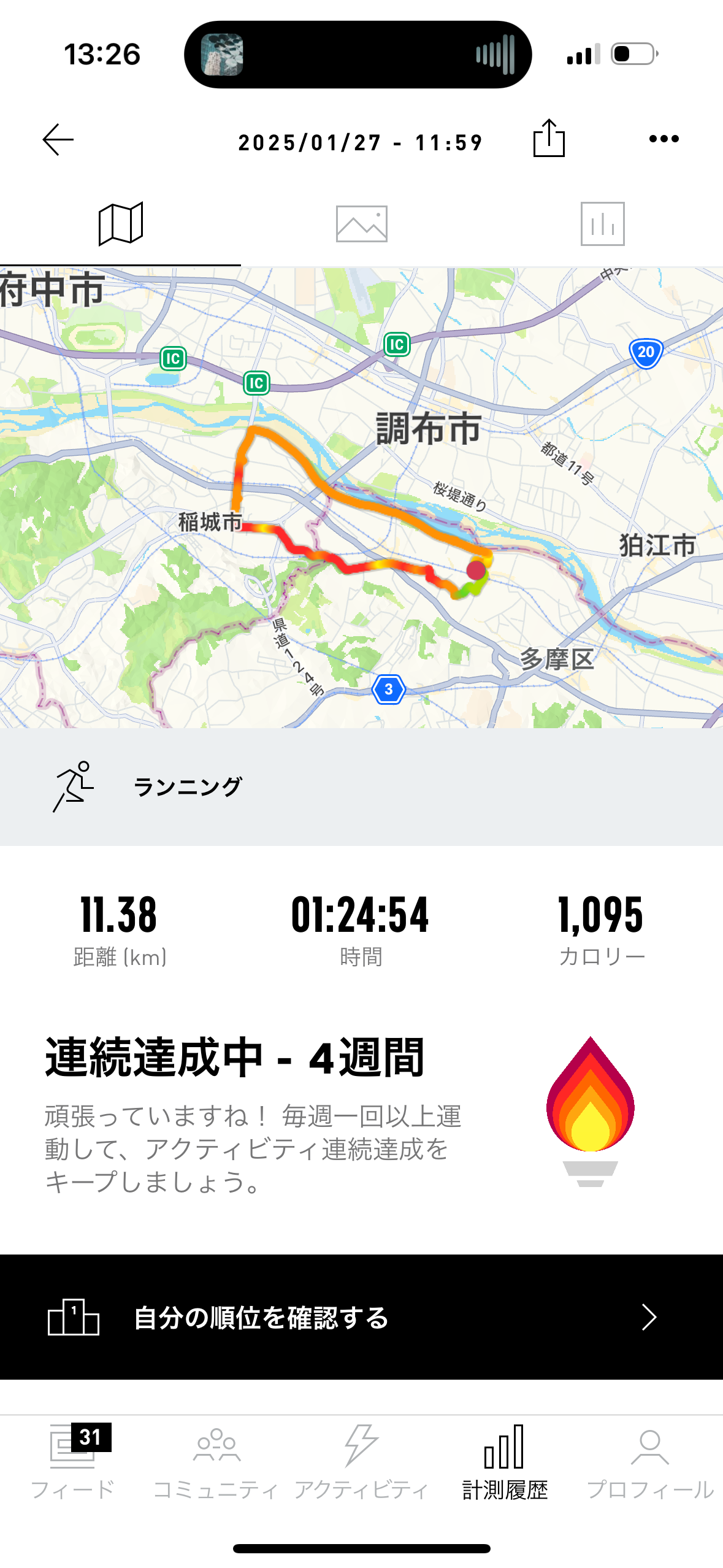
Task: Open the three-dot overflow menu
Action: [664, 139]
